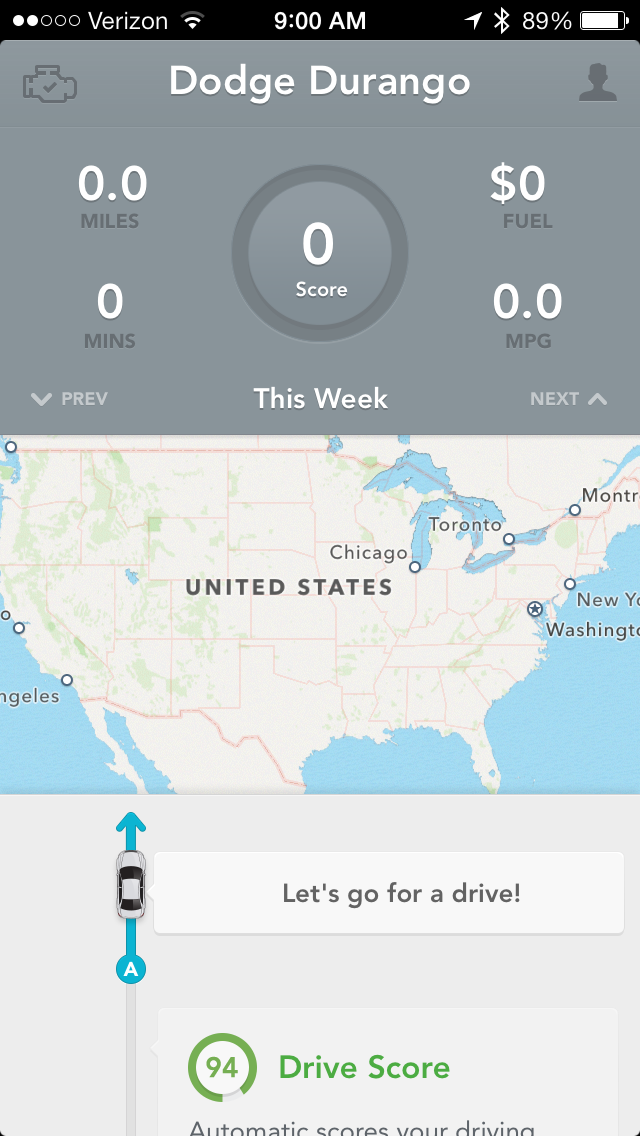Go to the next week

click(569, 399)
